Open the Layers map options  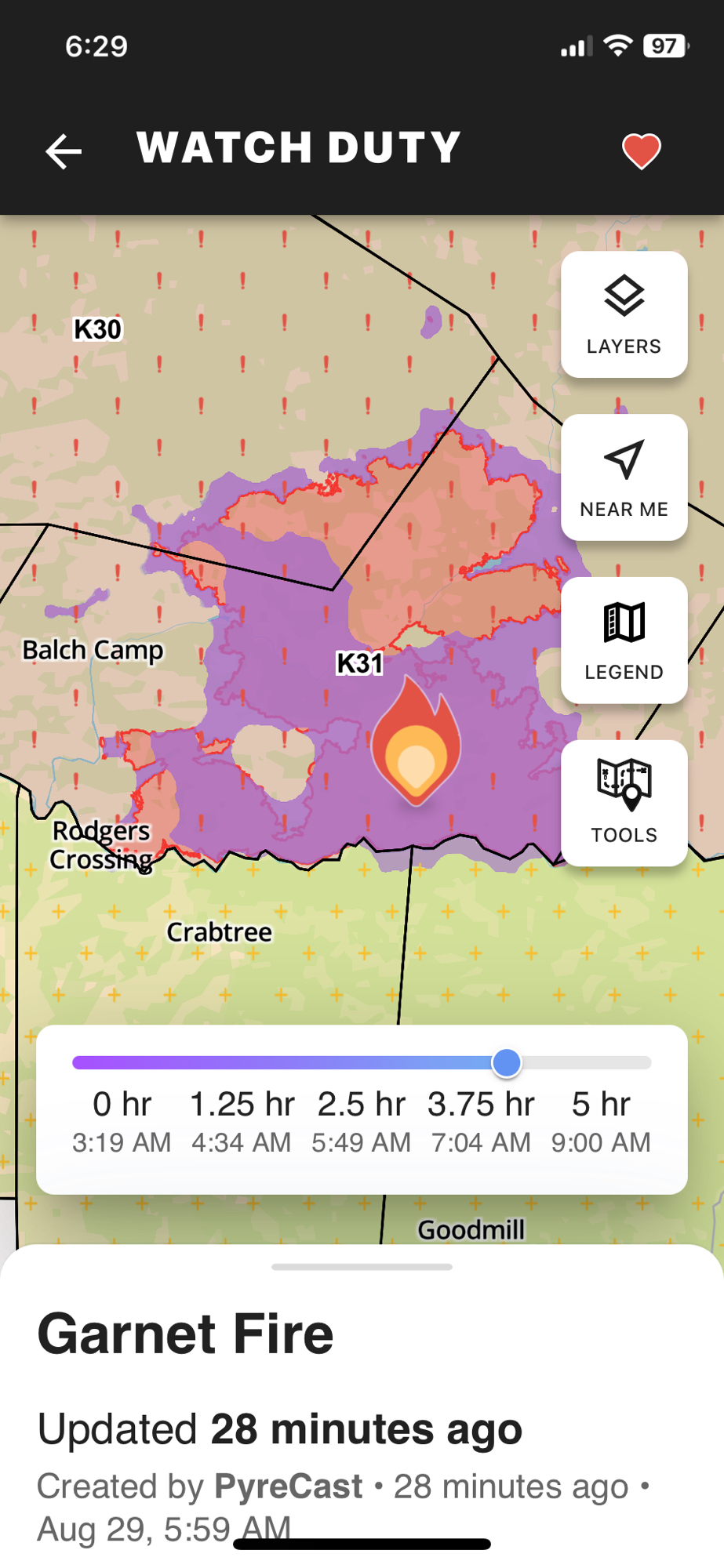pos(624,314)
